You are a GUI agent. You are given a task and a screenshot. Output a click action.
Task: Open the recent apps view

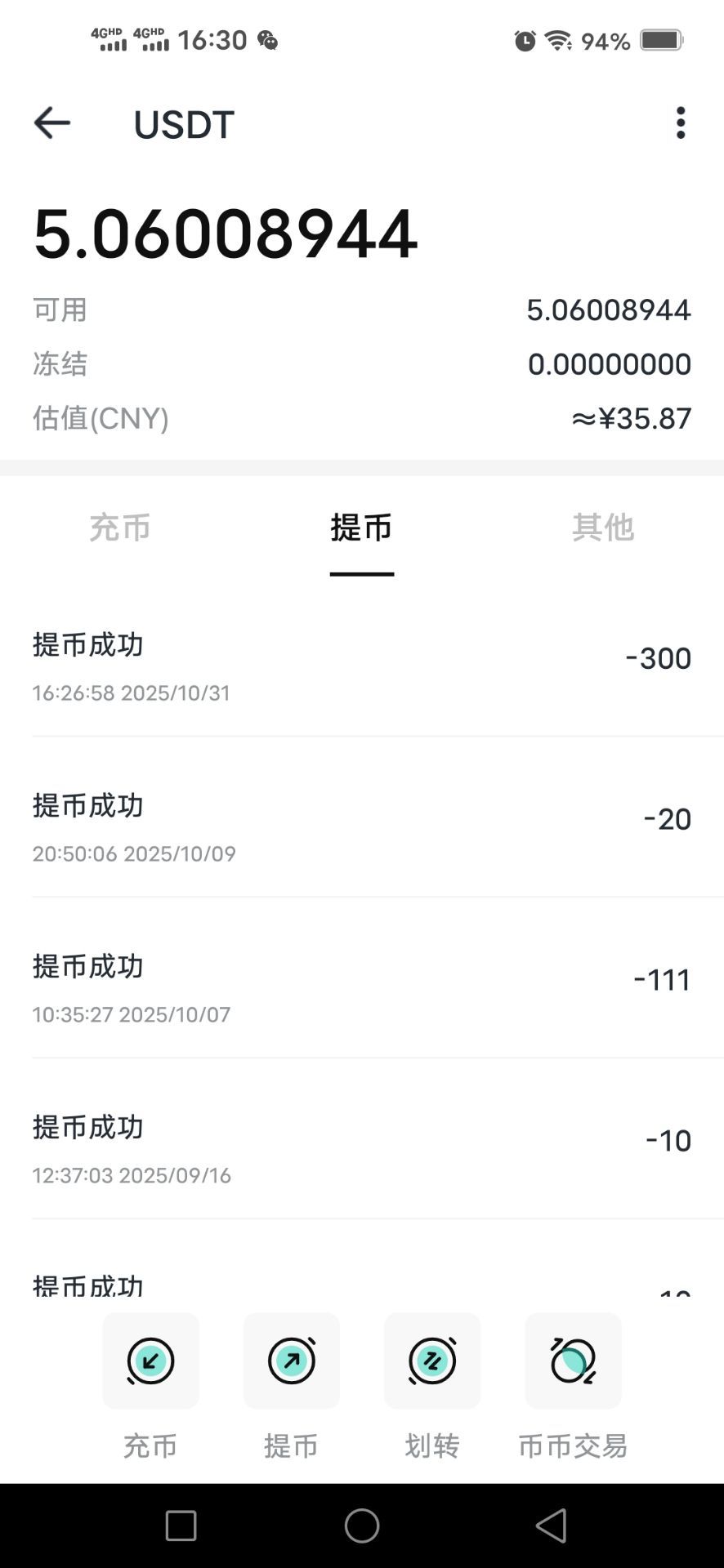(x=181, y=1525)
